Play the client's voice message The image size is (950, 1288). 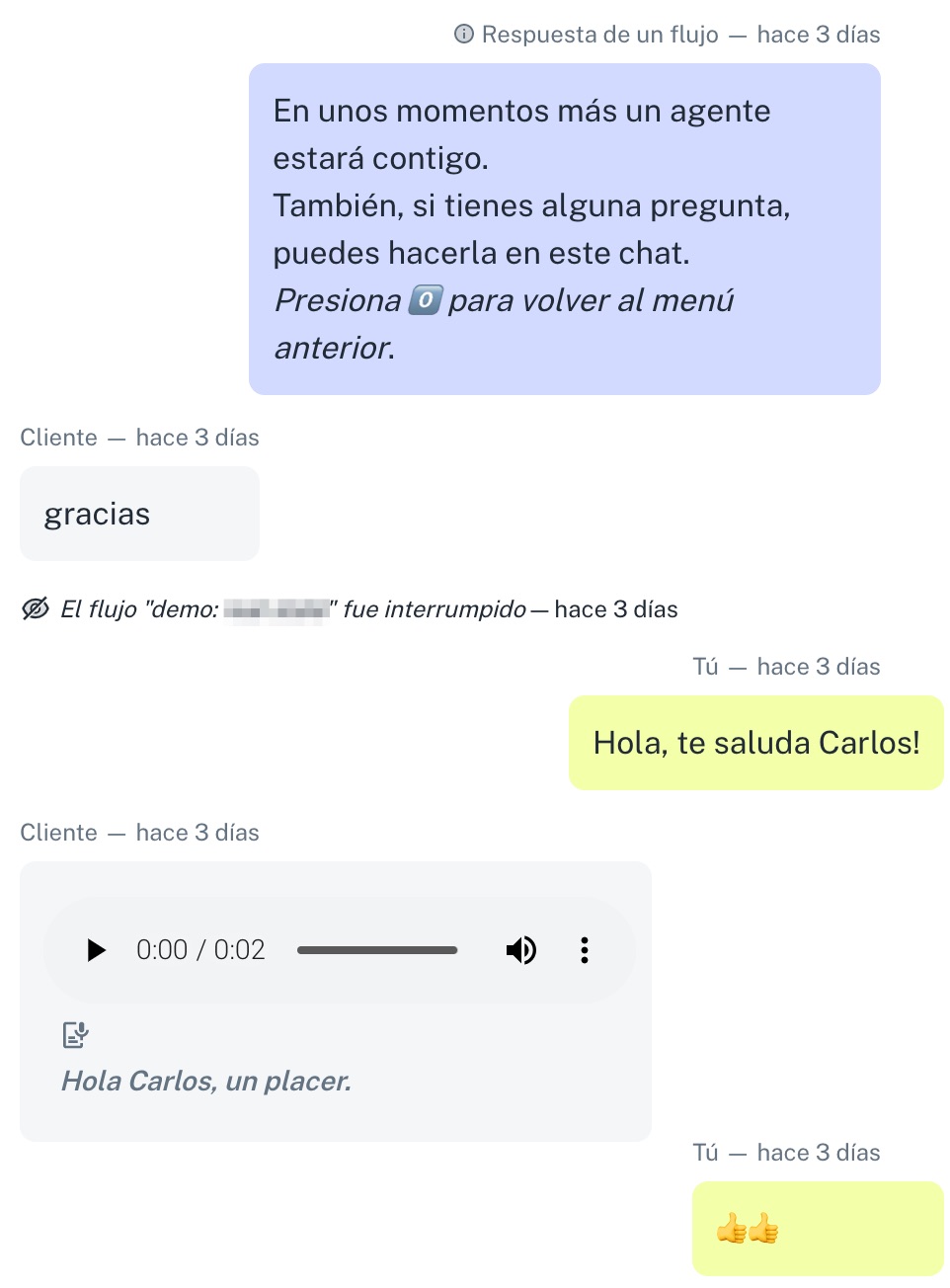click(96, 950)
